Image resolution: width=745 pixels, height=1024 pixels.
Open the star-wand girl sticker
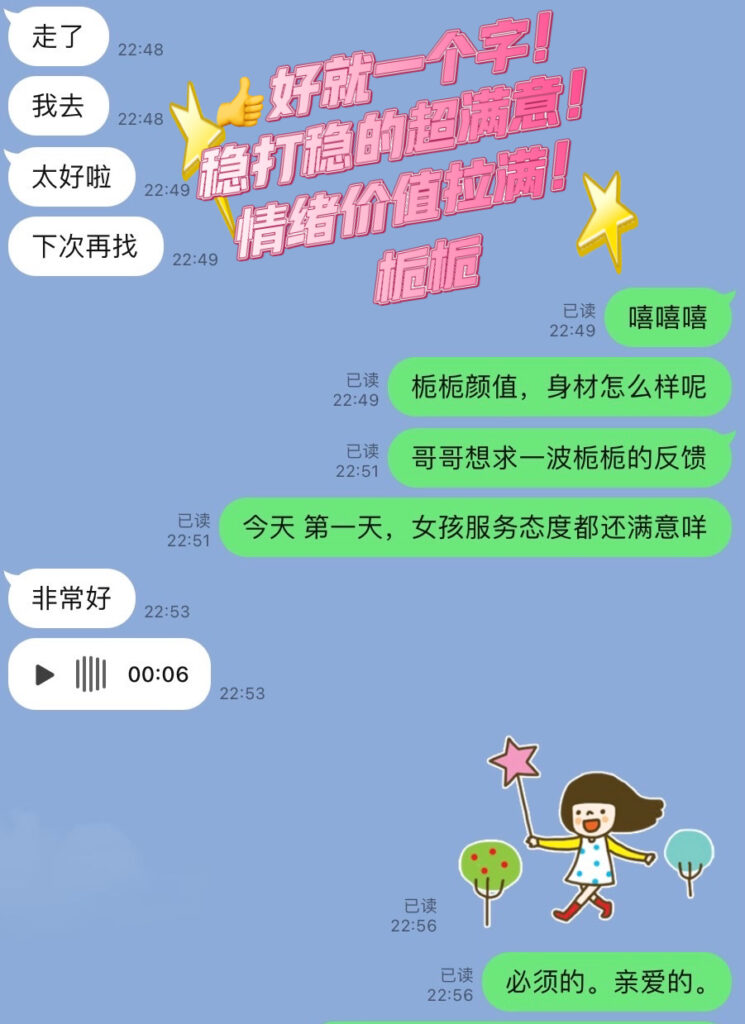point(586,832)
